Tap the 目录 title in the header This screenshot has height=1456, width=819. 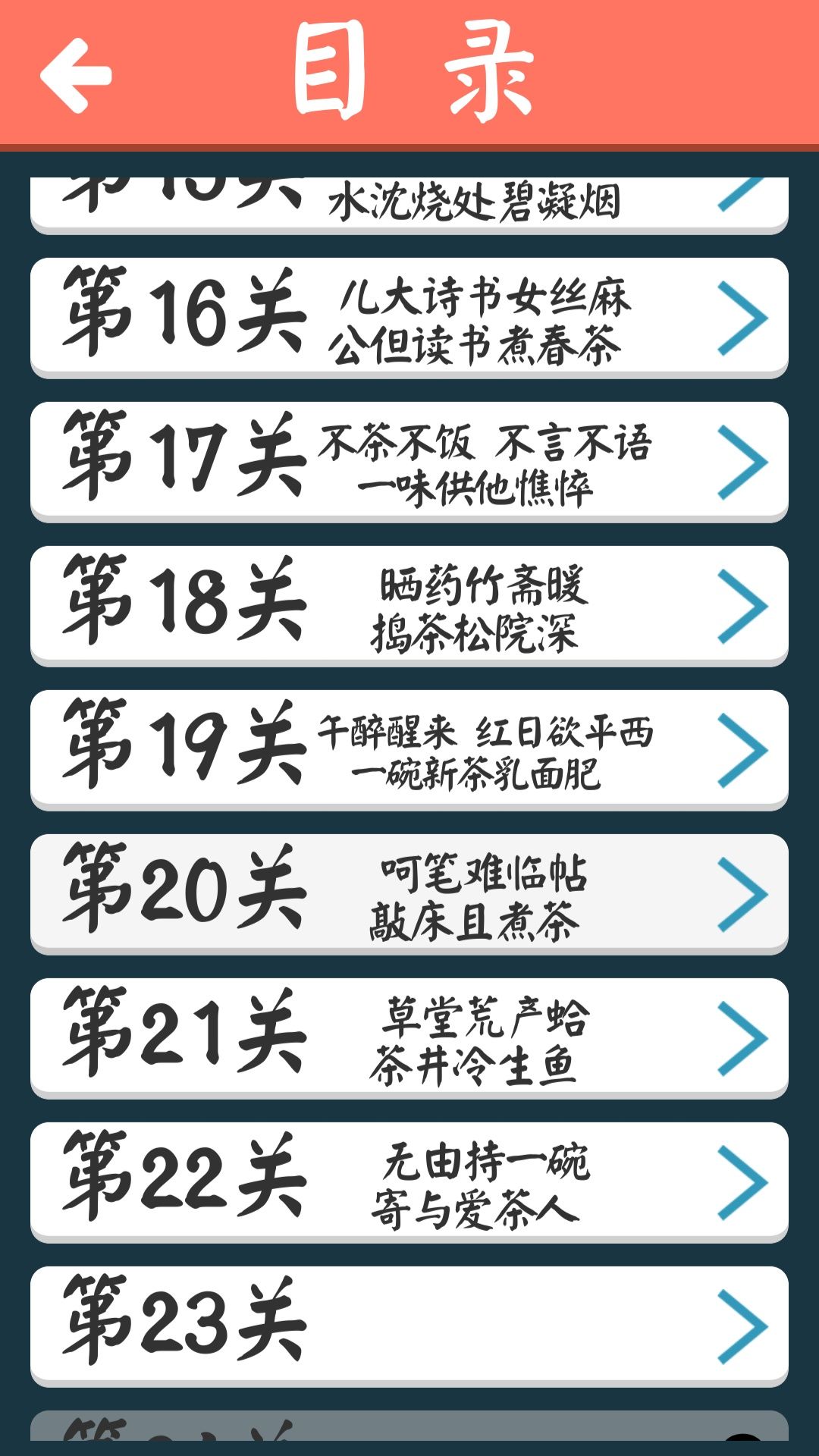(x=409, y=72)
